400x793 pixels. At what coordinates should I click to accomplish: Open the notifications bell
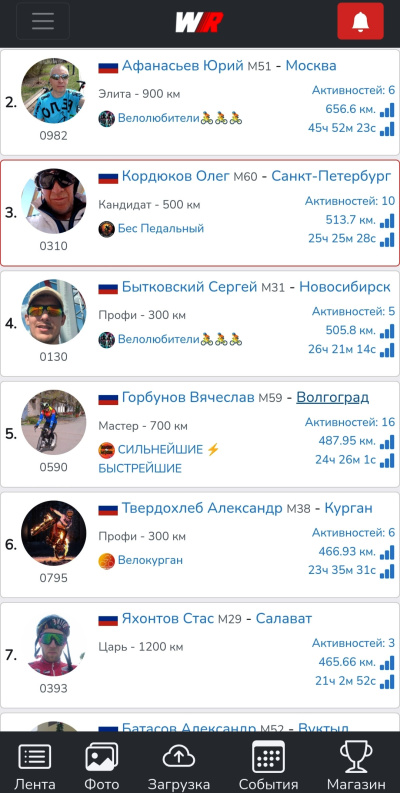[361, 21]
